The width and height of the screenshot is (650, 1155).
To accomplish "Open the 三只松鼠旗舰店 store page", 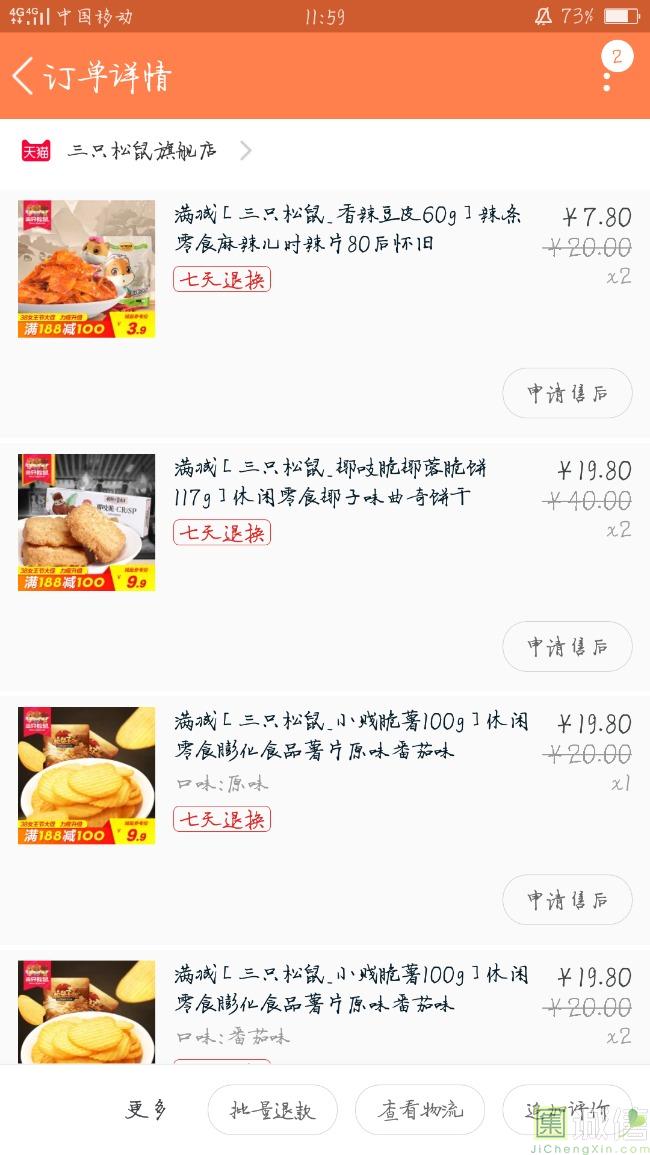I will [142, 151].
